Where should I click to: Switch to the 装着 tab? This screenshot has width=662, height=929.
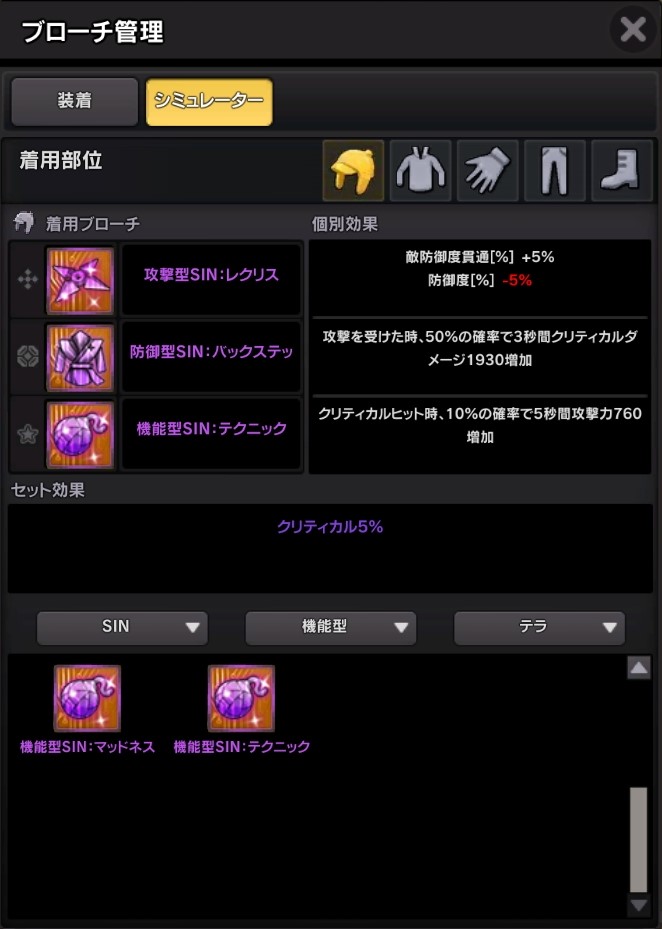74,102
